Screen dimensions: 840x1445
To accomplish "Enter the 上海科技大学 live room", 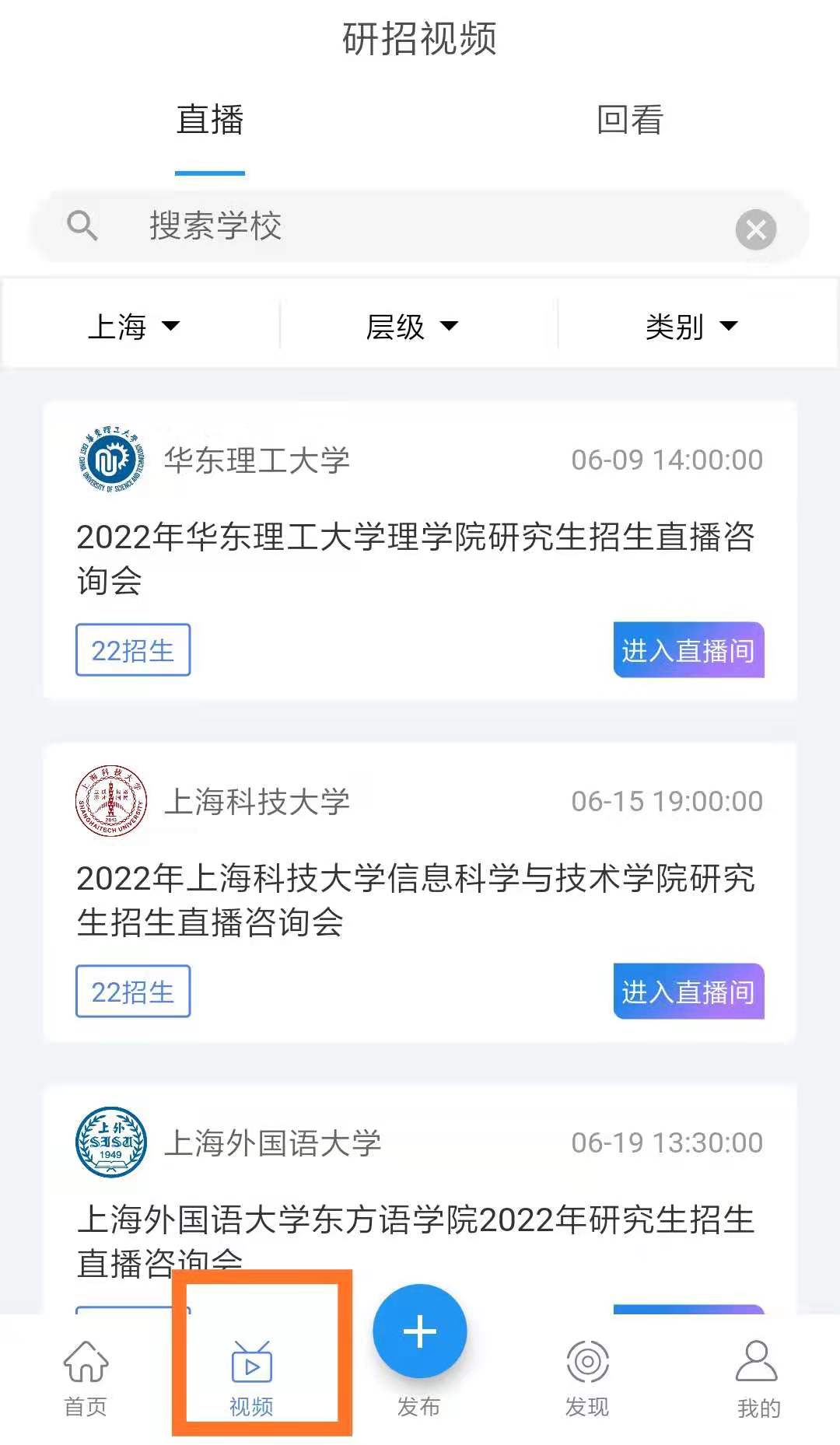I will (688, 992).
